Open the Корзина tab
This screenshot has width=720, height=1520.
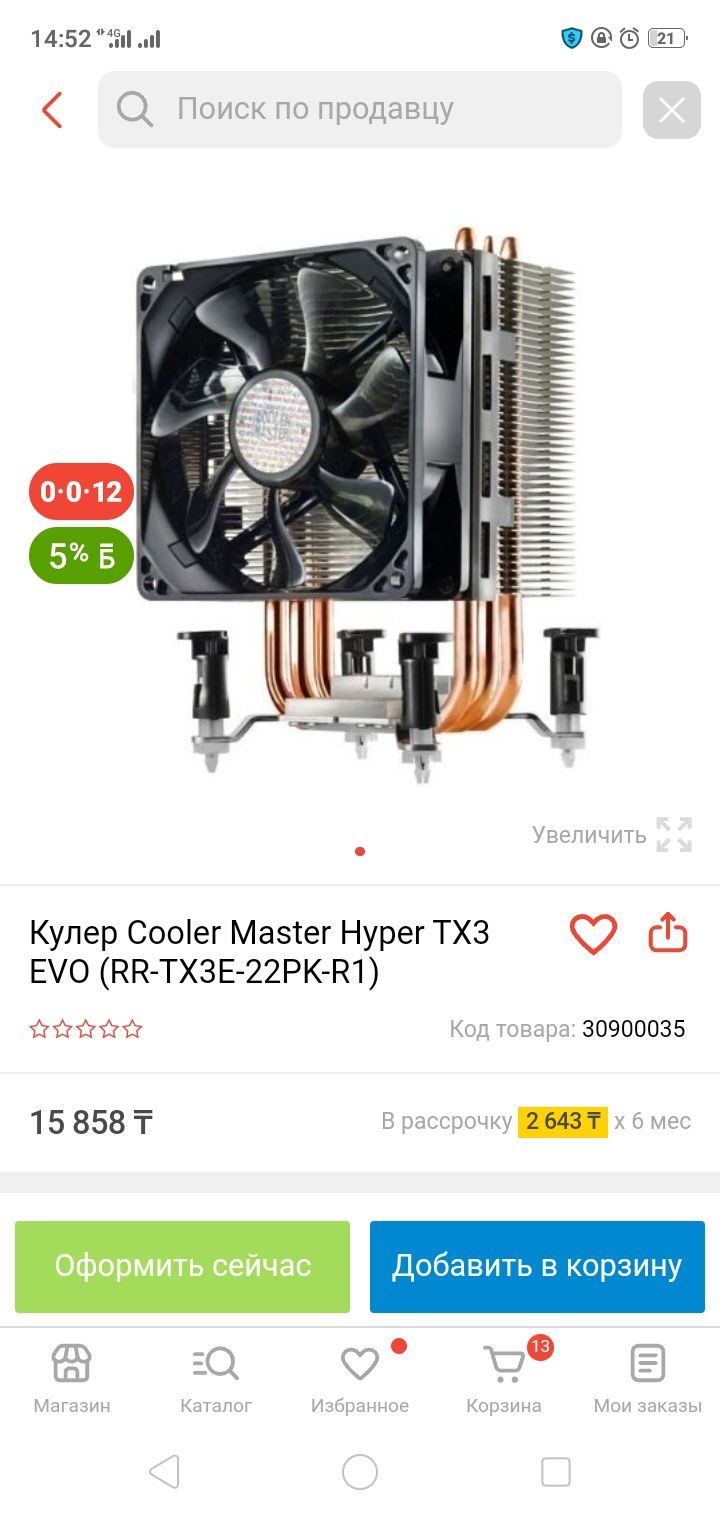pyautogui.click(x=504, y=1378)
